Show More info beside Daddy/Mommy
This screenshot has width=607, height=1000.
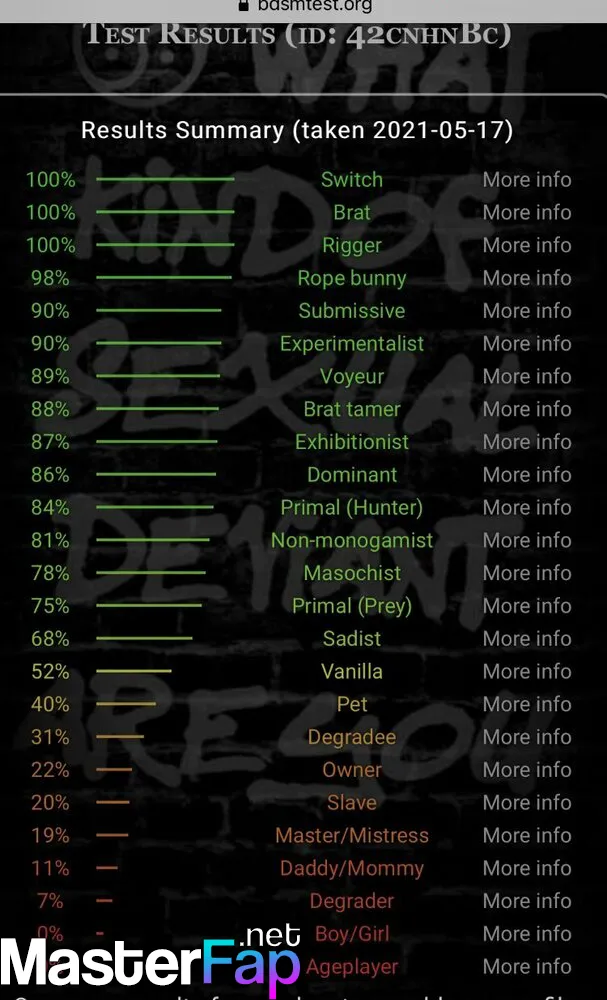527,868
